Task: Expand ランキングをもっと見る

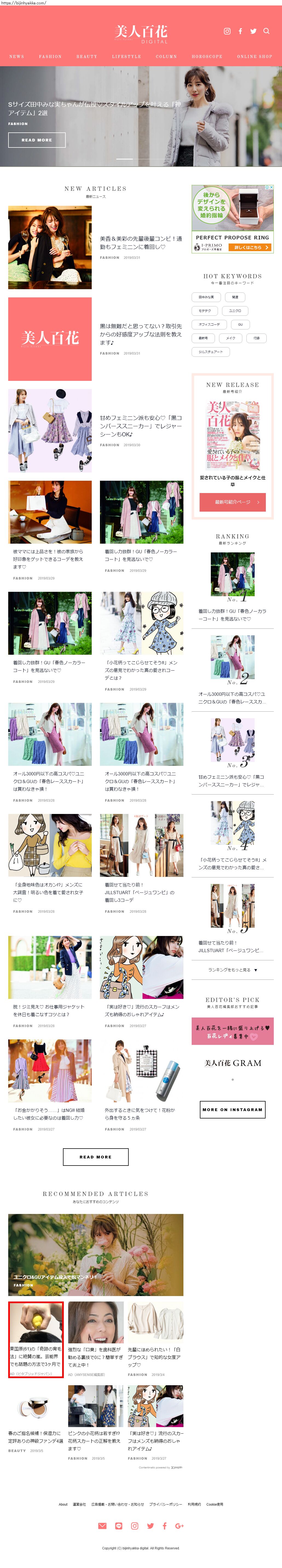Action: tap(233, 970)
